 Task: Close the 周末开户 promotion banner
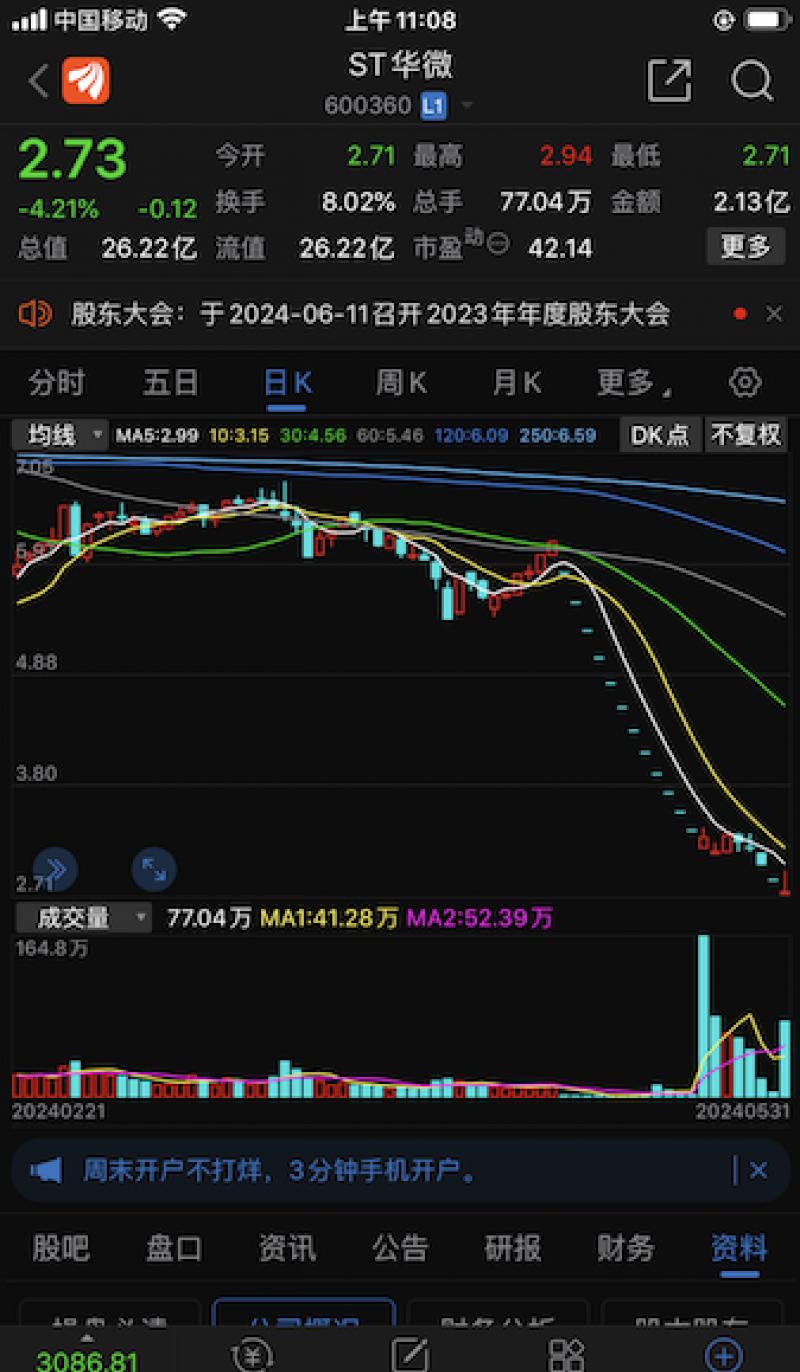click(x=758, y=1170)
